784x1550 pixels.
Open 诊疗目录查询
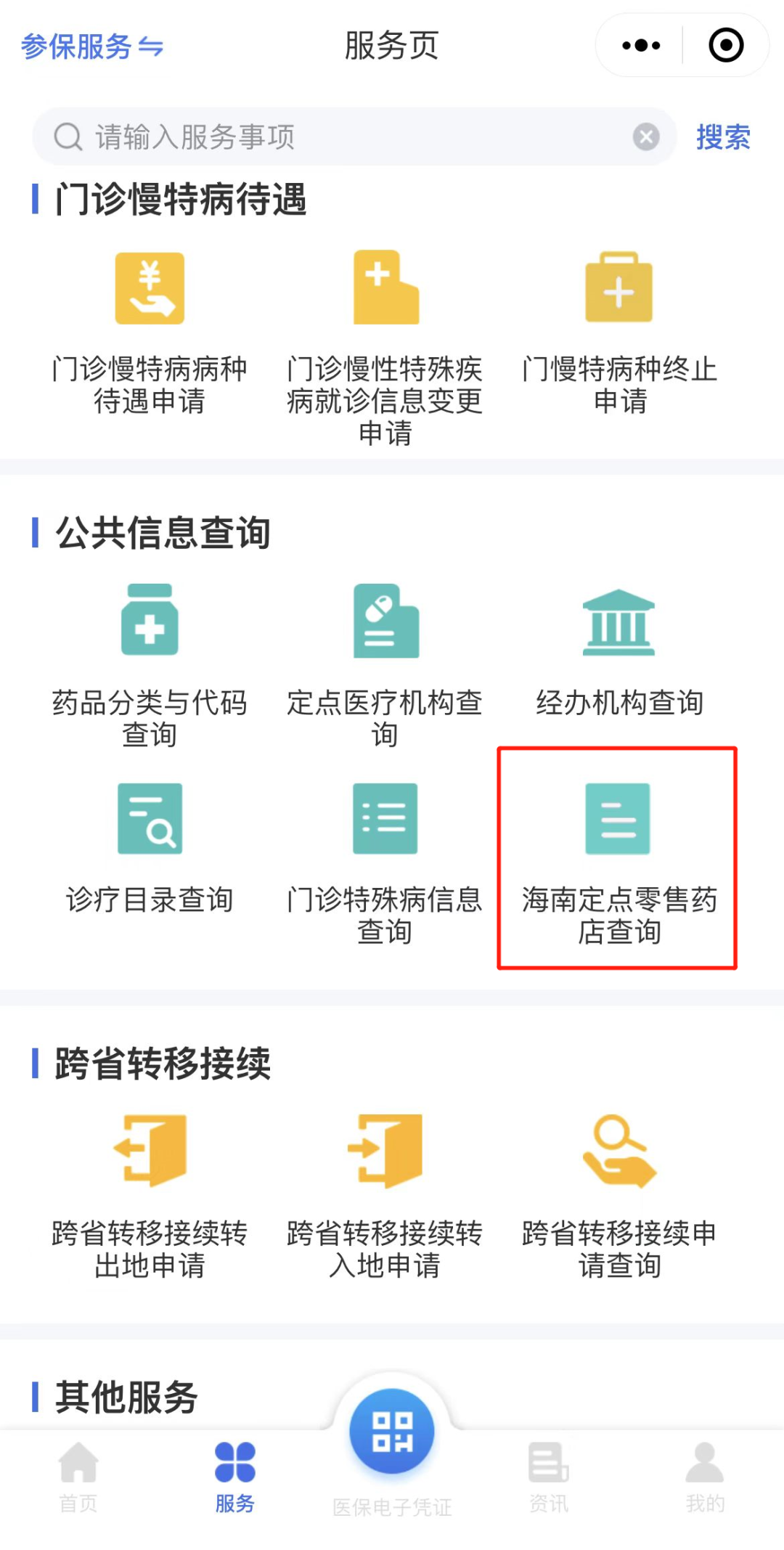(x=150, y=848)
